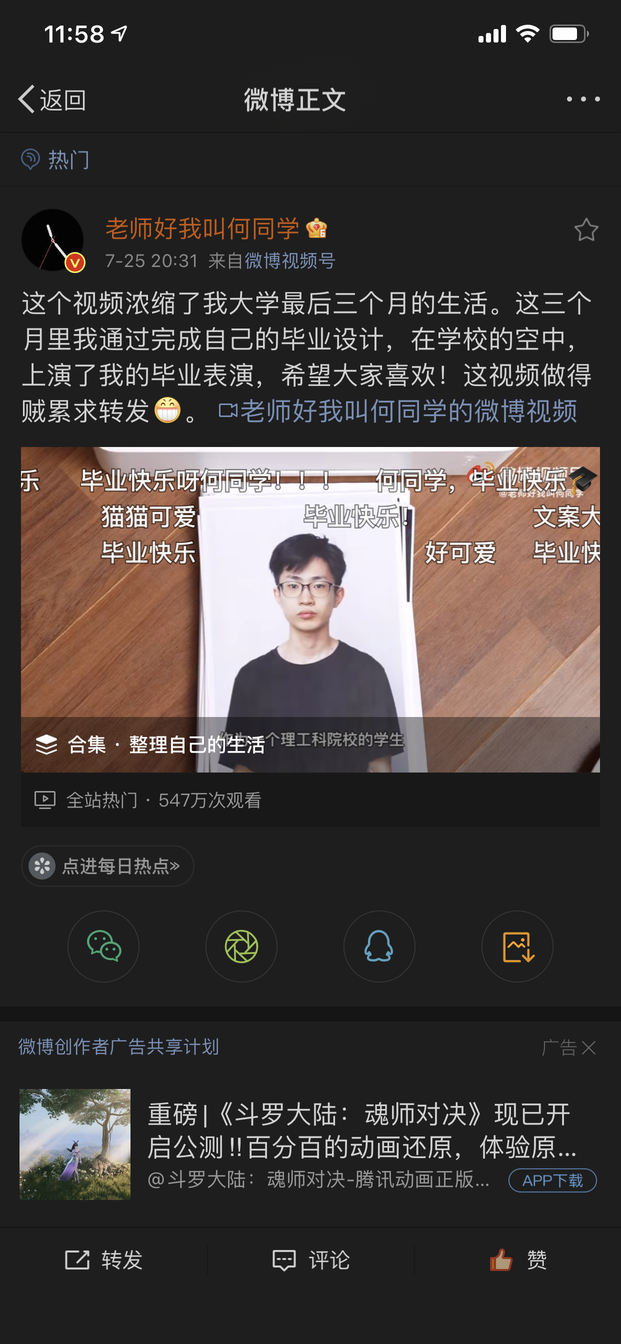Share to WeChat Moments via the green shutter icon
Screen dimensions: 621x1344
pyautogui.click(x=241, y=946)
